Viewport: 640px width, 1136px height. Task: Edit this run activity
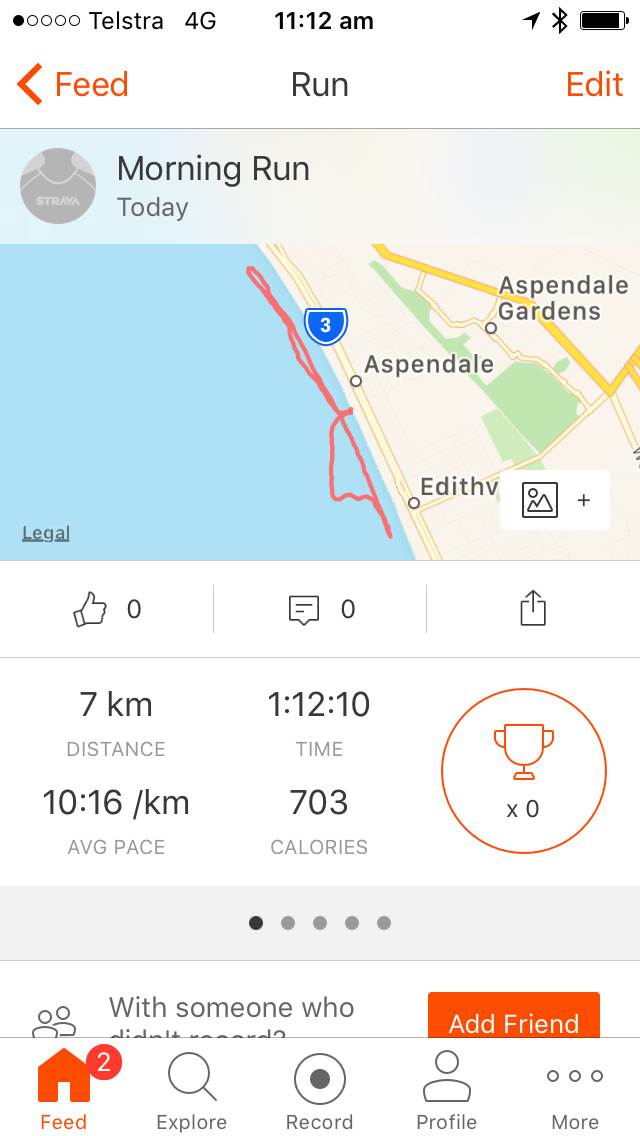(594, 85)
